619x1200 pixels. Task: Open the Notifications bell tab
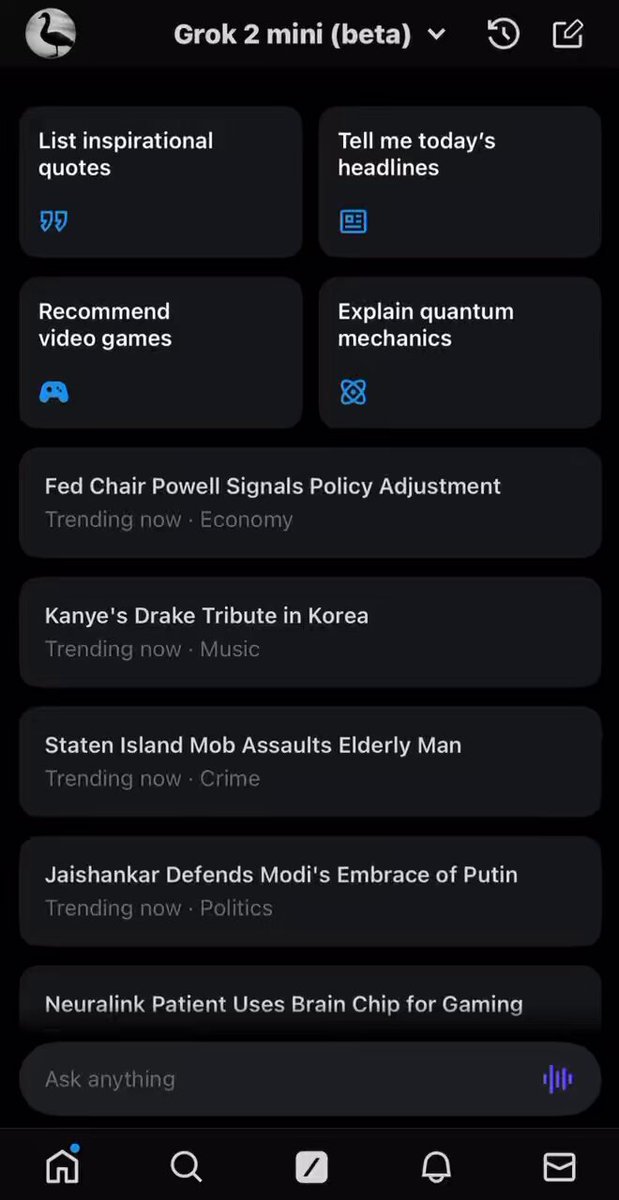436,1166
